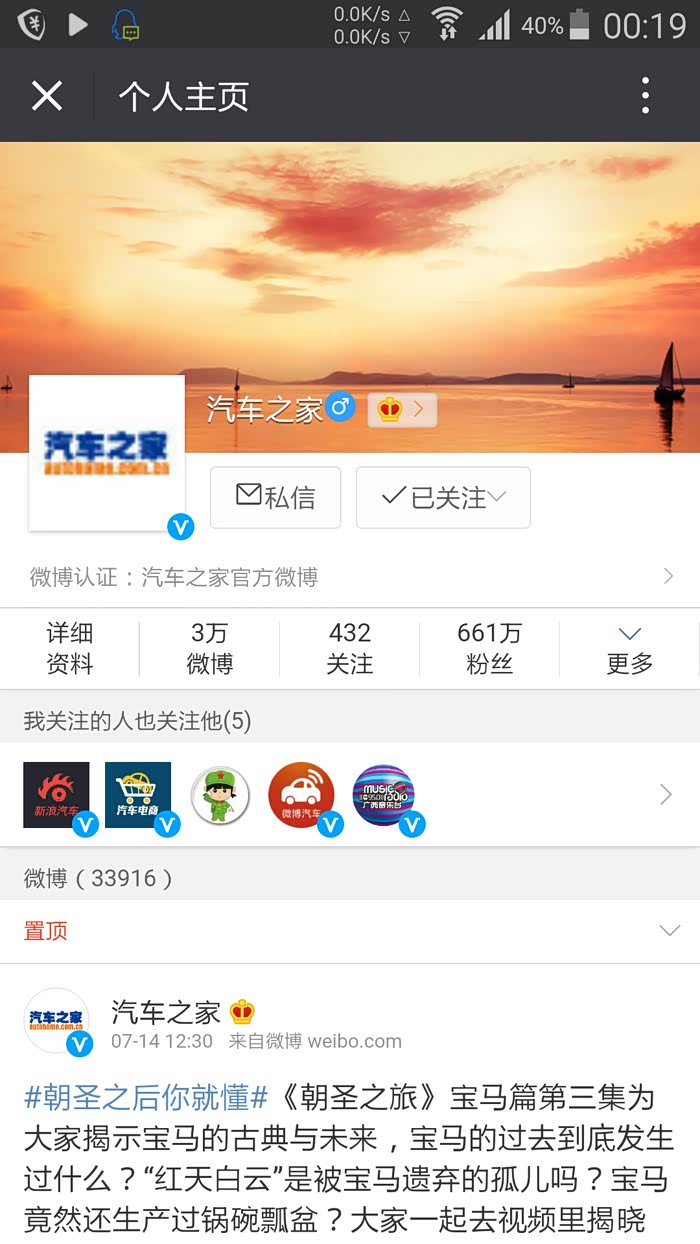Image resolution: width=700 pixels, height=1244 pixels.
Task: View the 3万 微博 posts
Action: [x=210, y=648]
